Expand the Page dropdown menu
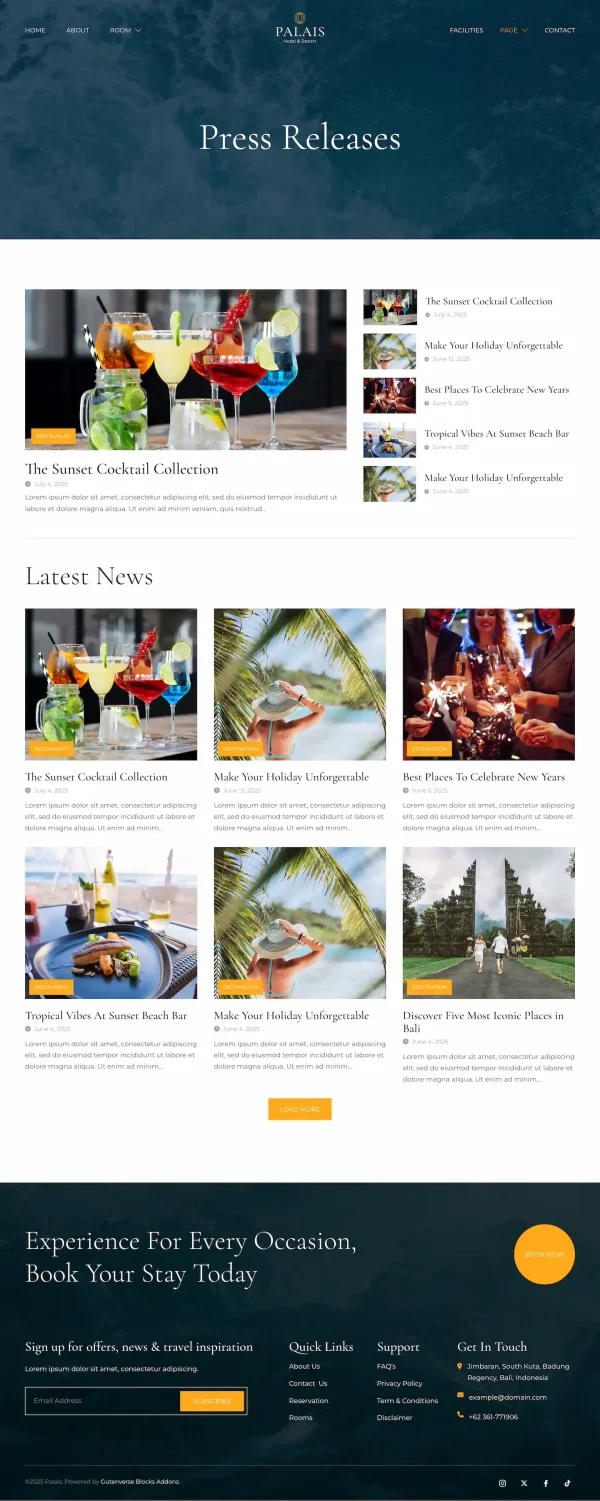Image resolution: width=600 pixels, height=1501 pixels. click(514, 30)
